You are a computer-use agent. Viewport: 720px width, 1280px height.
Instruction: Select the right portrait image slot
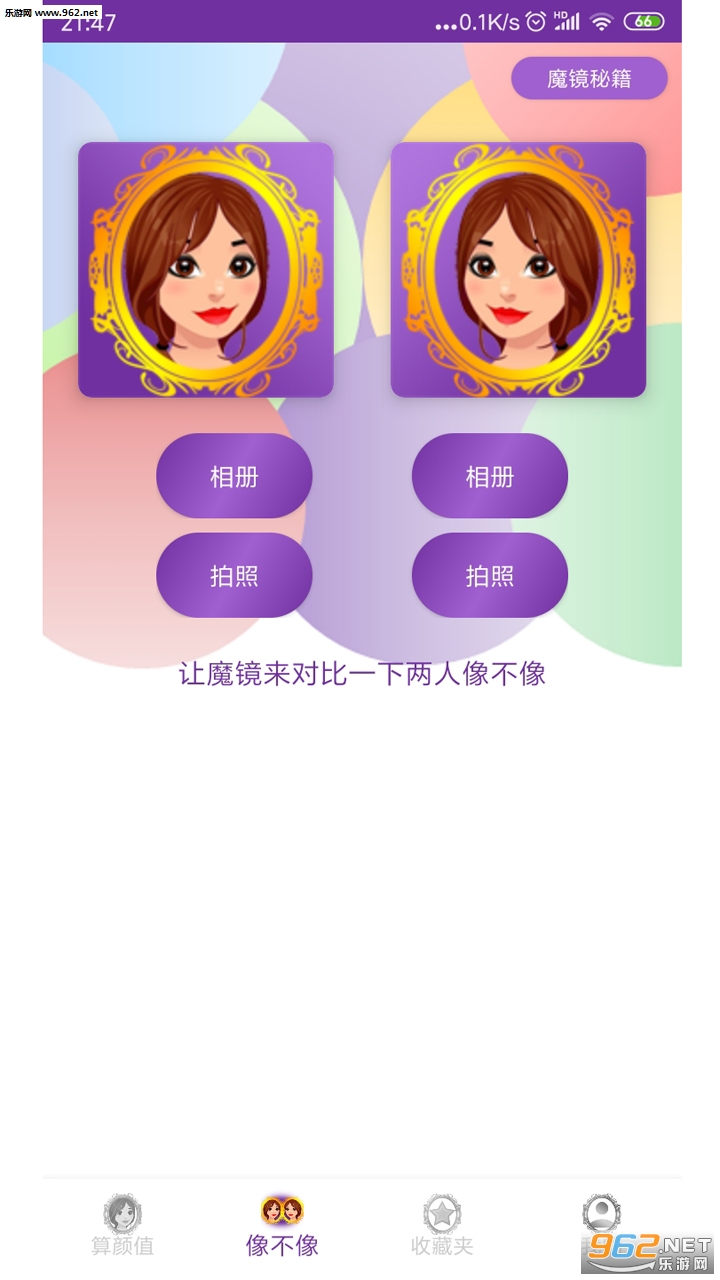tap(518, 270)
